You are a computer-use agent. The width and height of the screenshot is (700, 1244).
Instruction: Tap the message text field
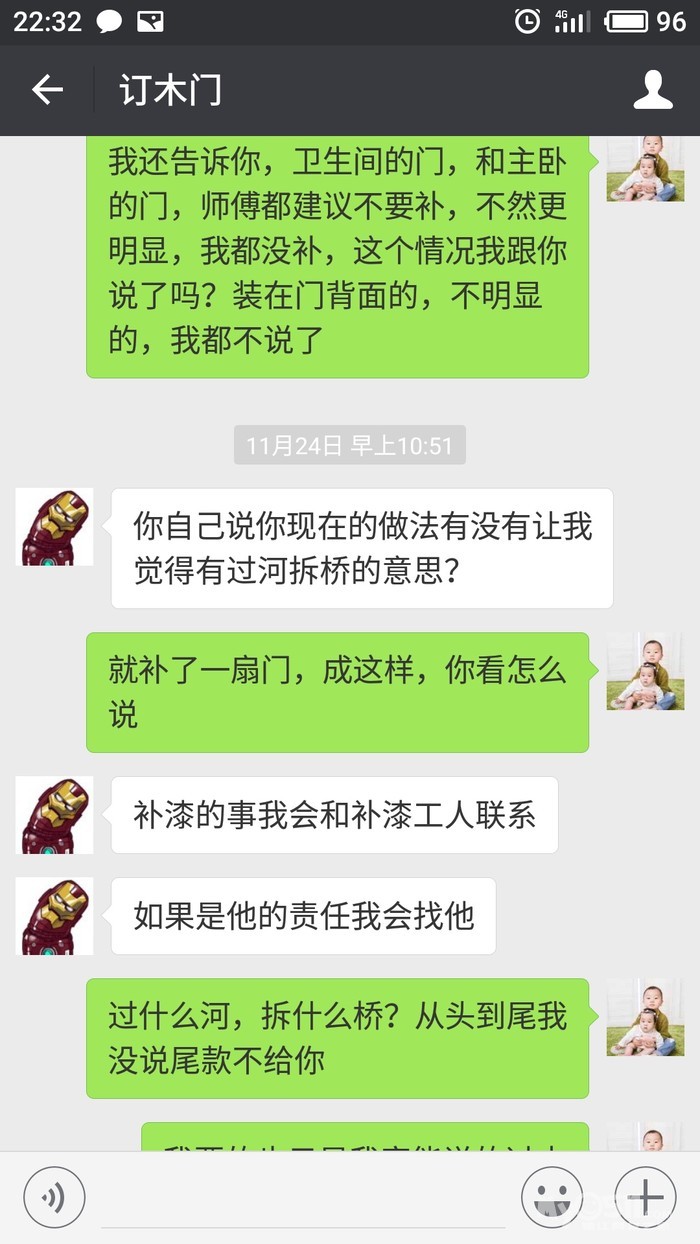pyautogui.click(x=300, y=1198)
